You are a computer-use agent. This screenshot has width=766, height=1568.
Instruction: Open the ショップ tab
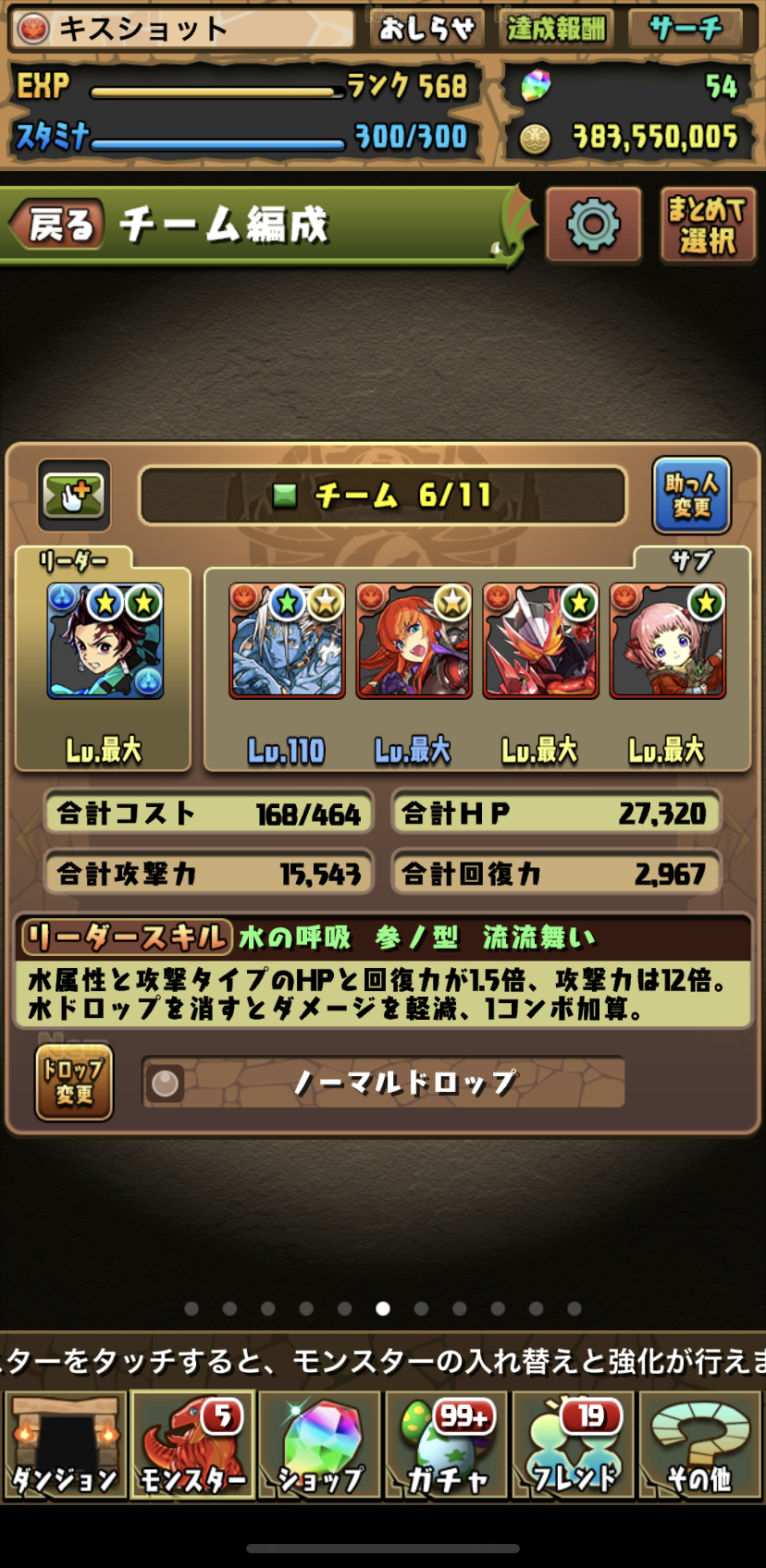(x=319, y=1445)
